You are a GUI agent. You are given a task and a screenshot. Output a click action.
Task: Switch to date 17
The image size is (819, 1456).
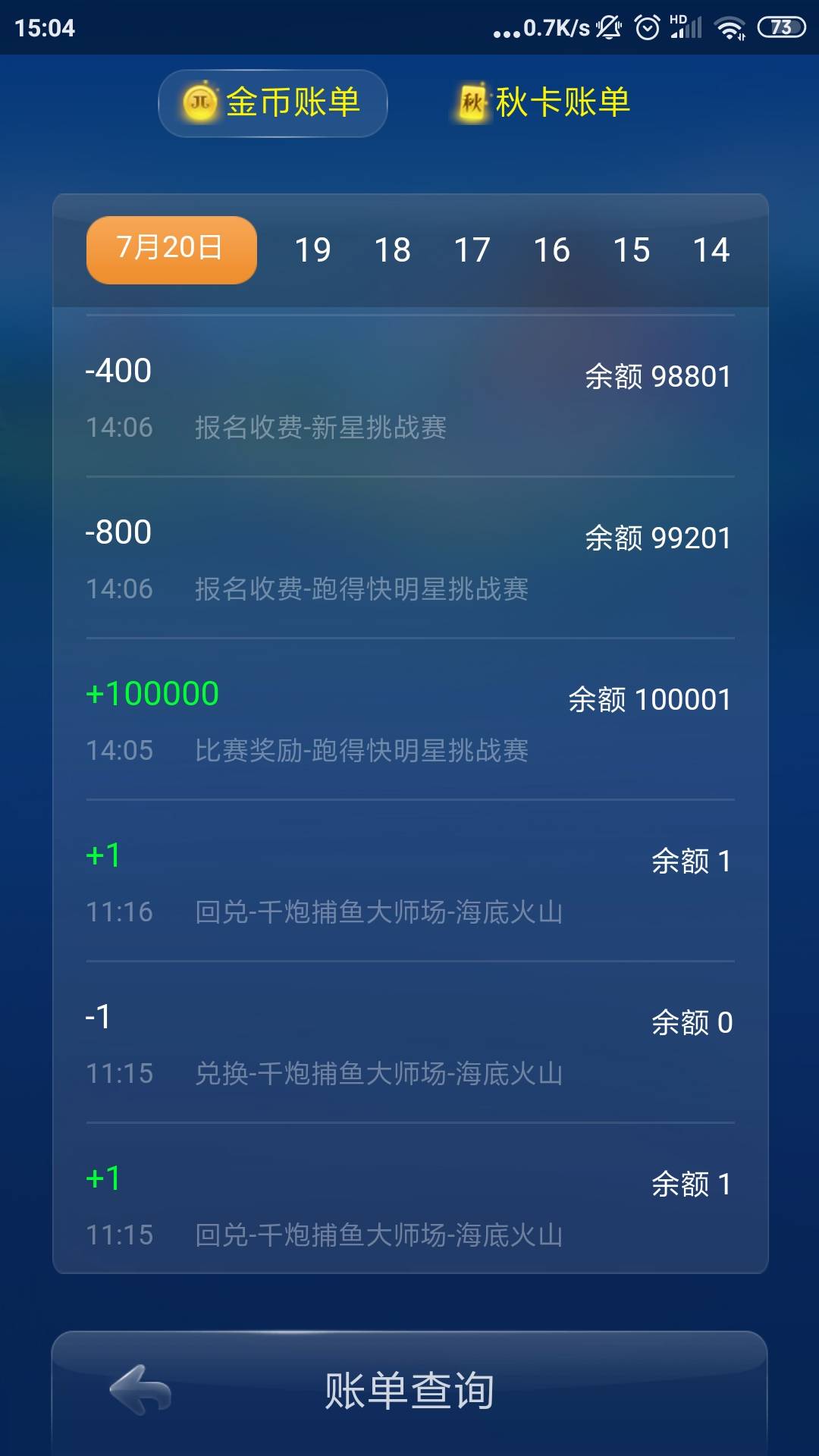tap(472, 249)
